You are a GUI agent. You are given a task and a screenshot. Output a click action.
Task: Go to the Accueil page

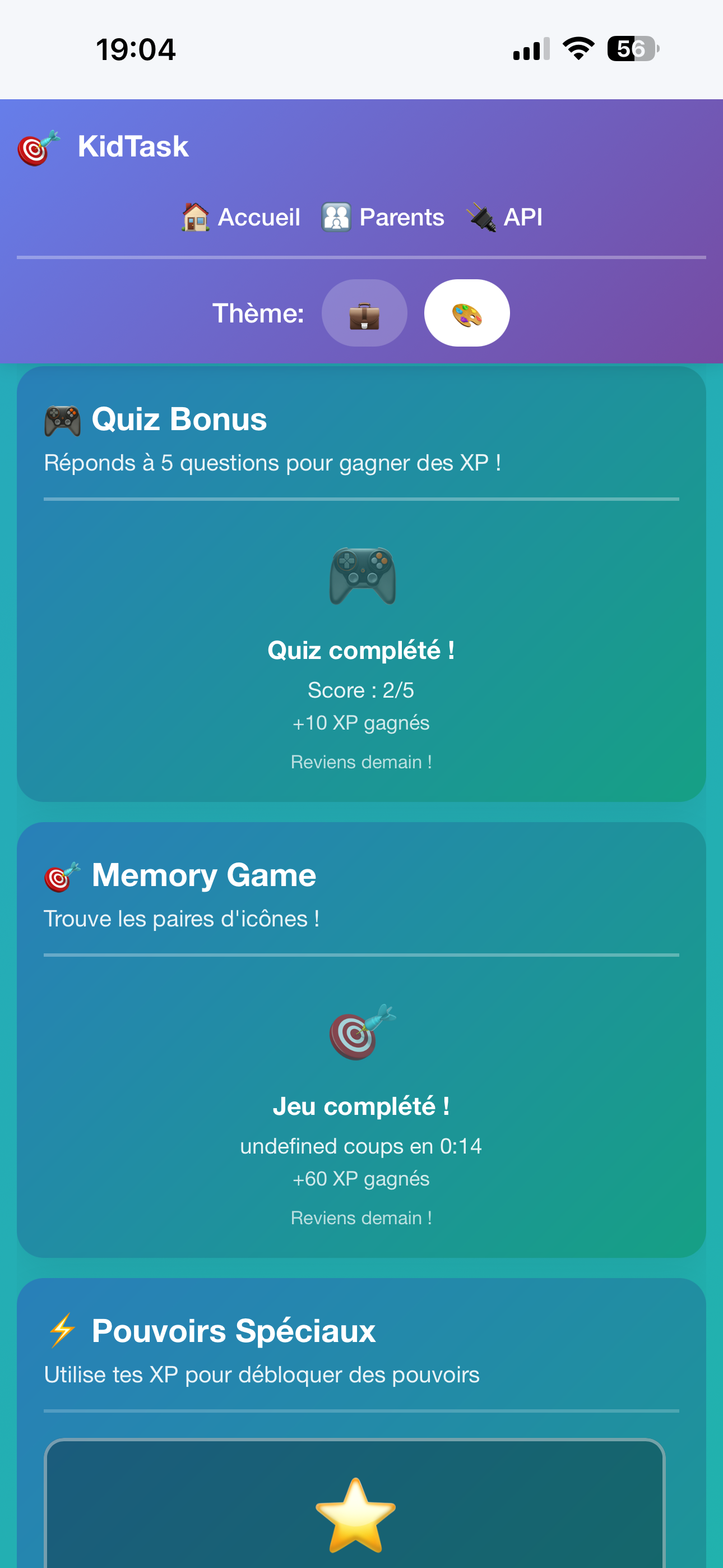click(241, 217)
